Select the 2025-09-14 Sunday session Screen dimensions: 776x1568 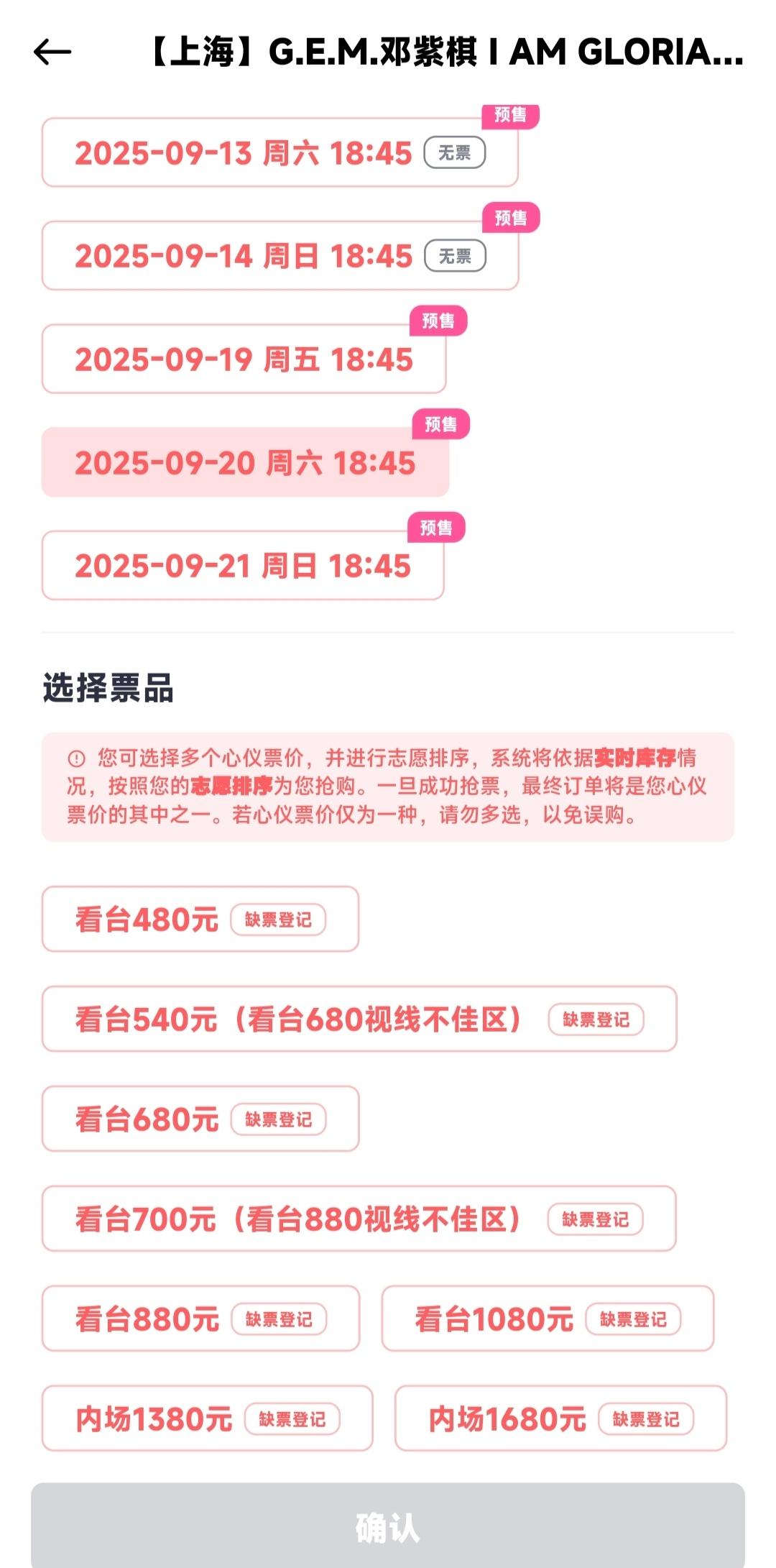click(x=280, y=256)
